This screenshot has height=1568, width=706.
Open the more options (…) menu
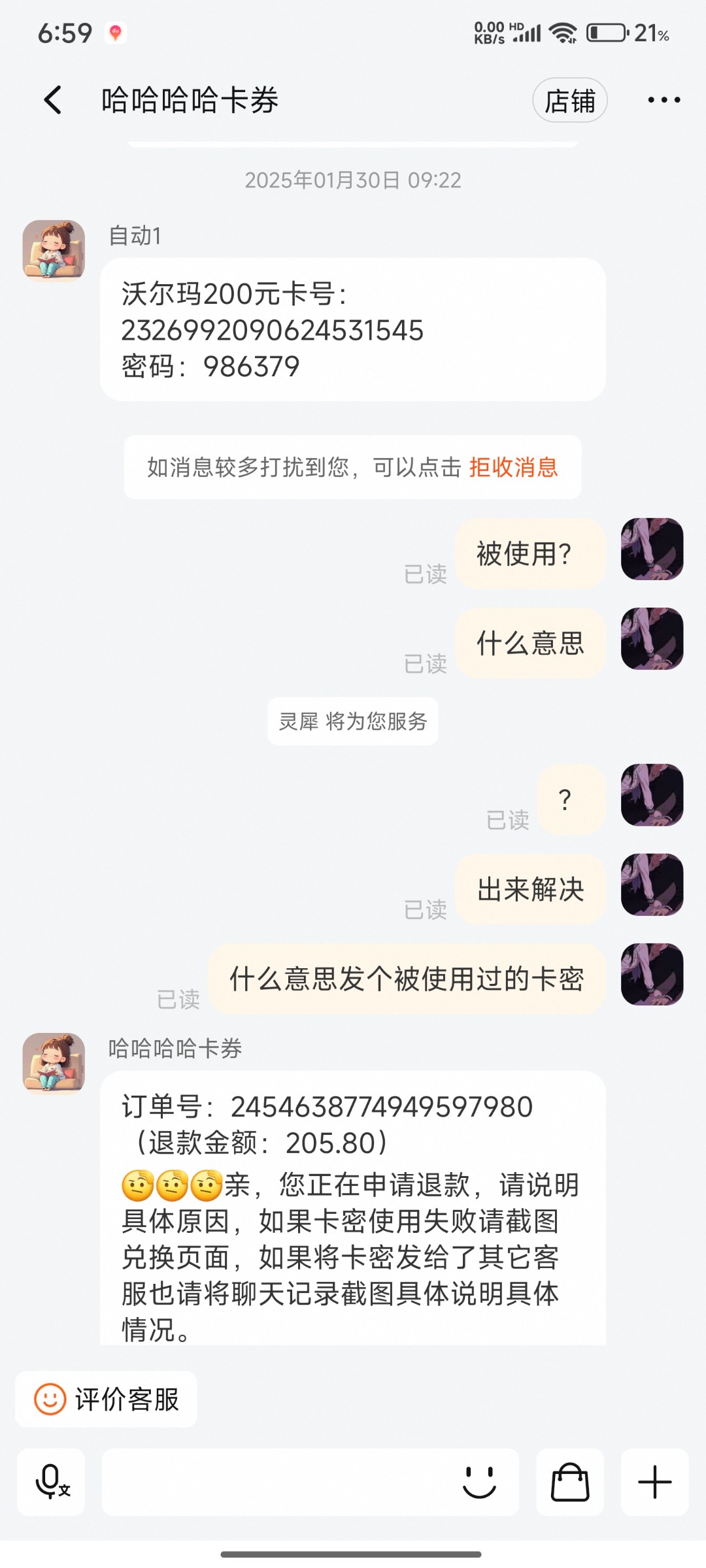[x=664, y=99]
